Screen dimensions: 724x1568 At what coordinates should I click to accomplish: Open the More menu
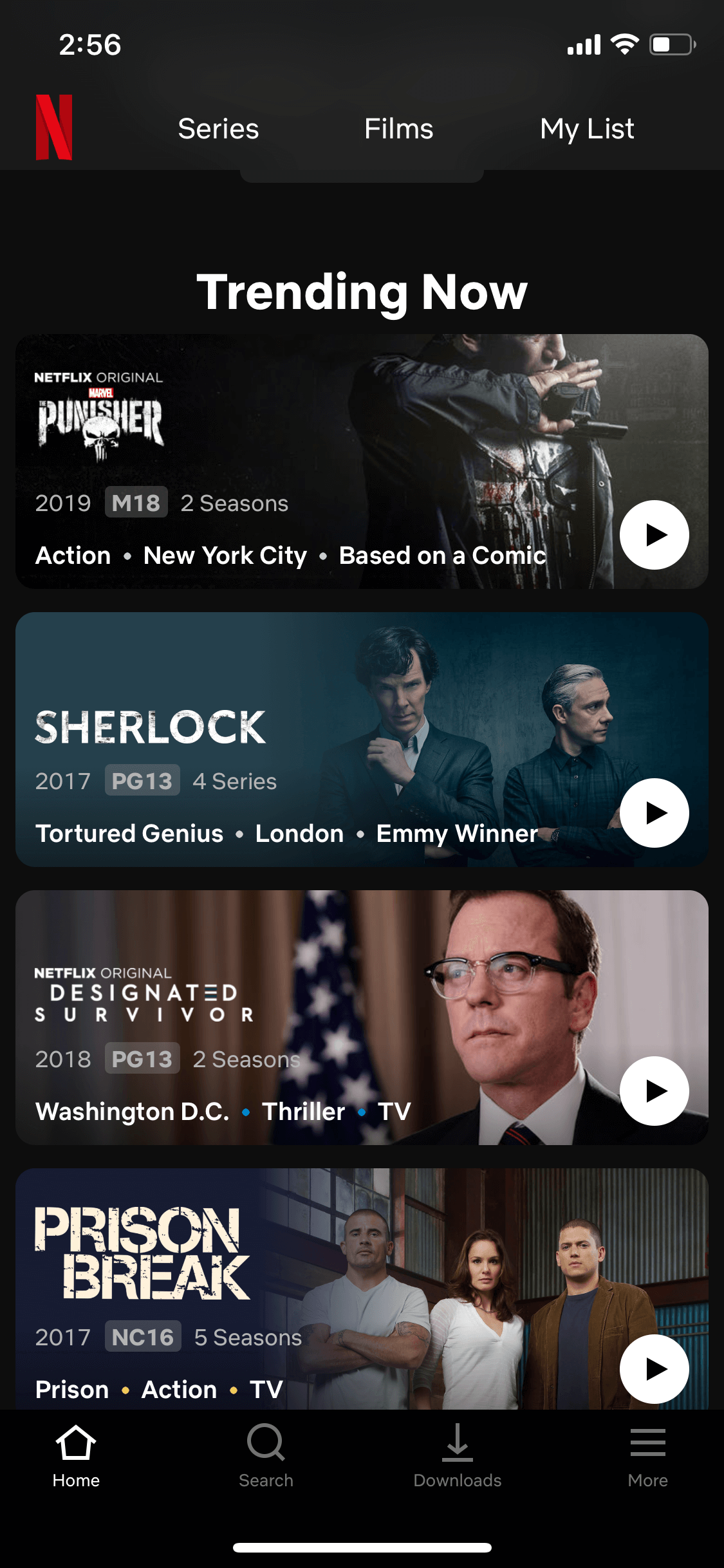pos(647,1456)
